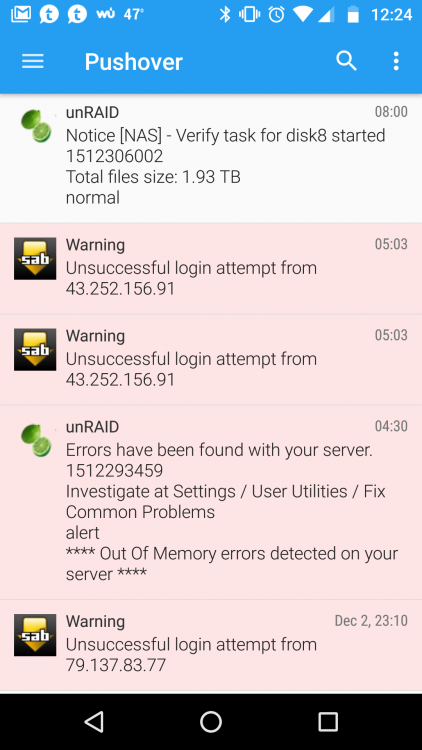Open the unRAID Out Of Memory errors alert
The height and width of the screenshot is (750, 422).
(211, 502)
